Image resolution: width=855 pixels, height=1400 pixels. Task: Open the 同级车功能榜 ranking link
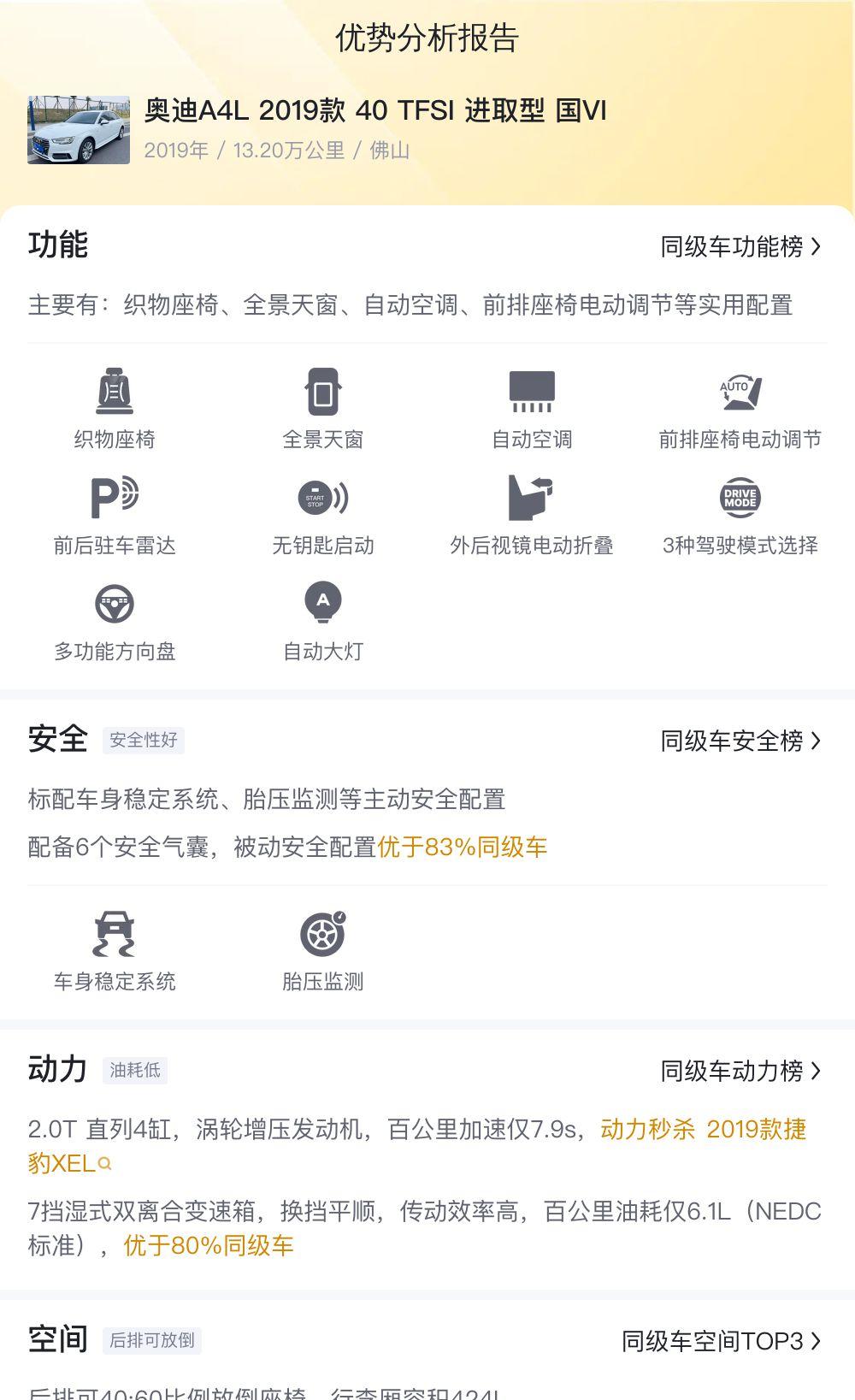pos(740,246)
